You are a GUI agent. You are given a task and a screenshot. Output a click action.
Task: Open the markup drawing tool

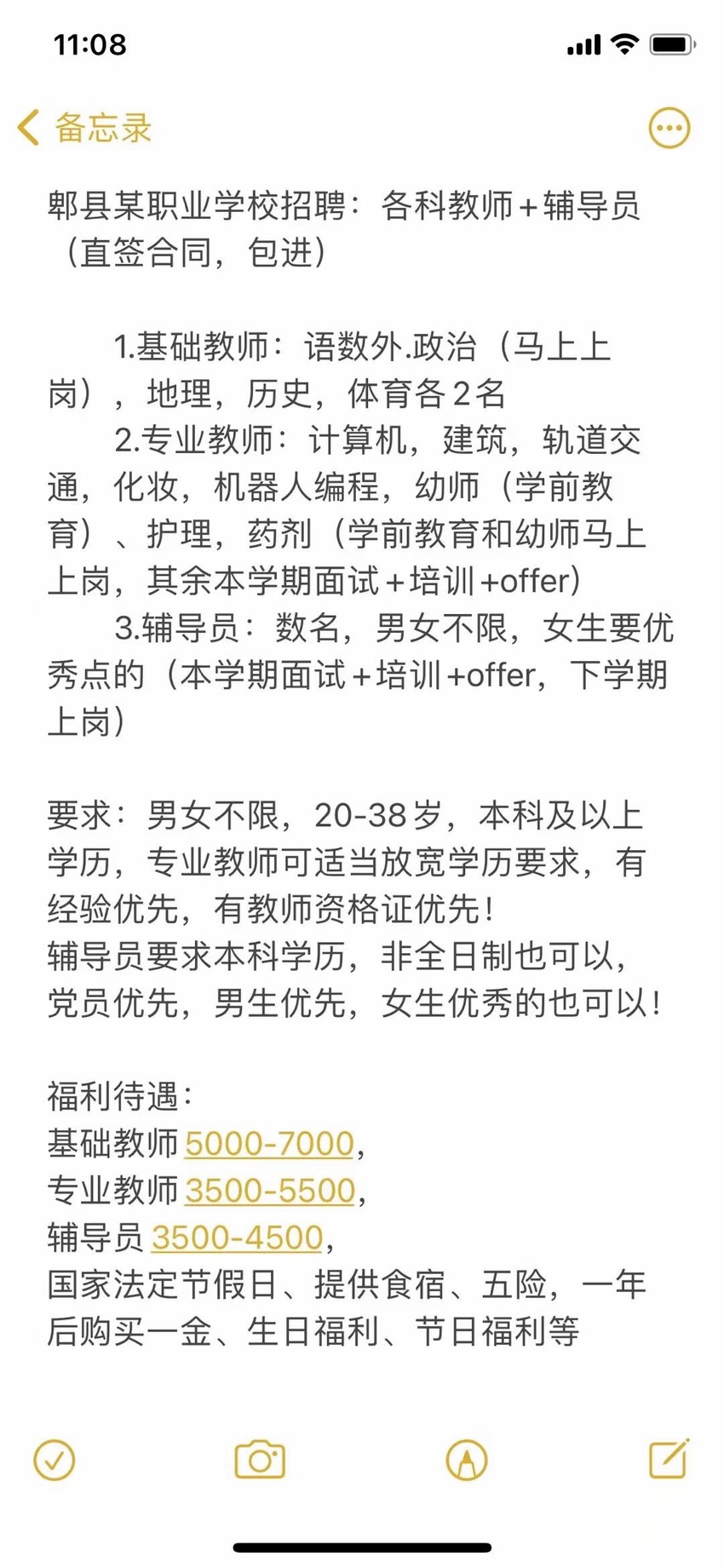tap(467, 1460)
